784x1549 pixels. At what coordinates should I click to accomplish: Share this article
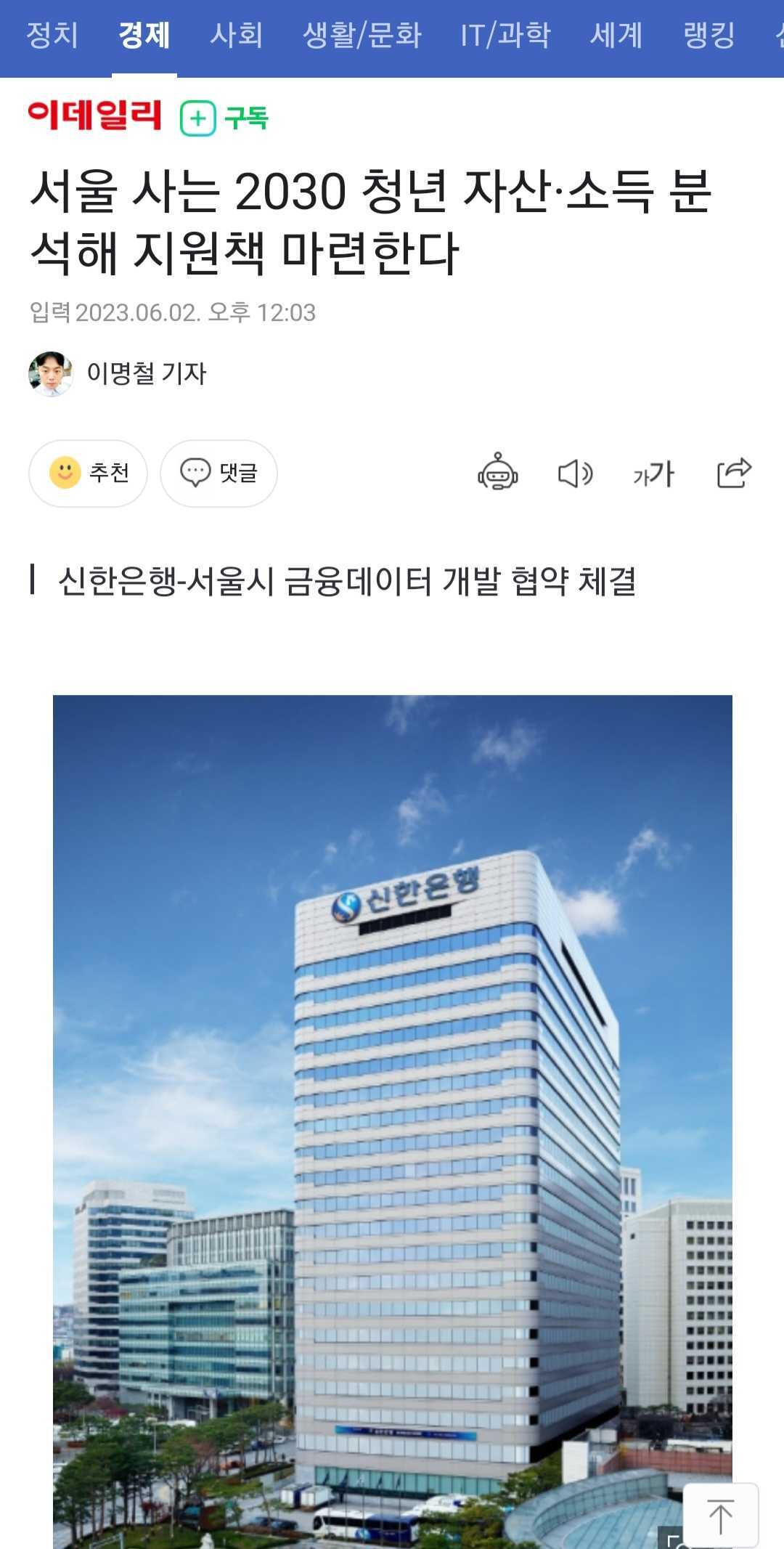coord(734,473)
